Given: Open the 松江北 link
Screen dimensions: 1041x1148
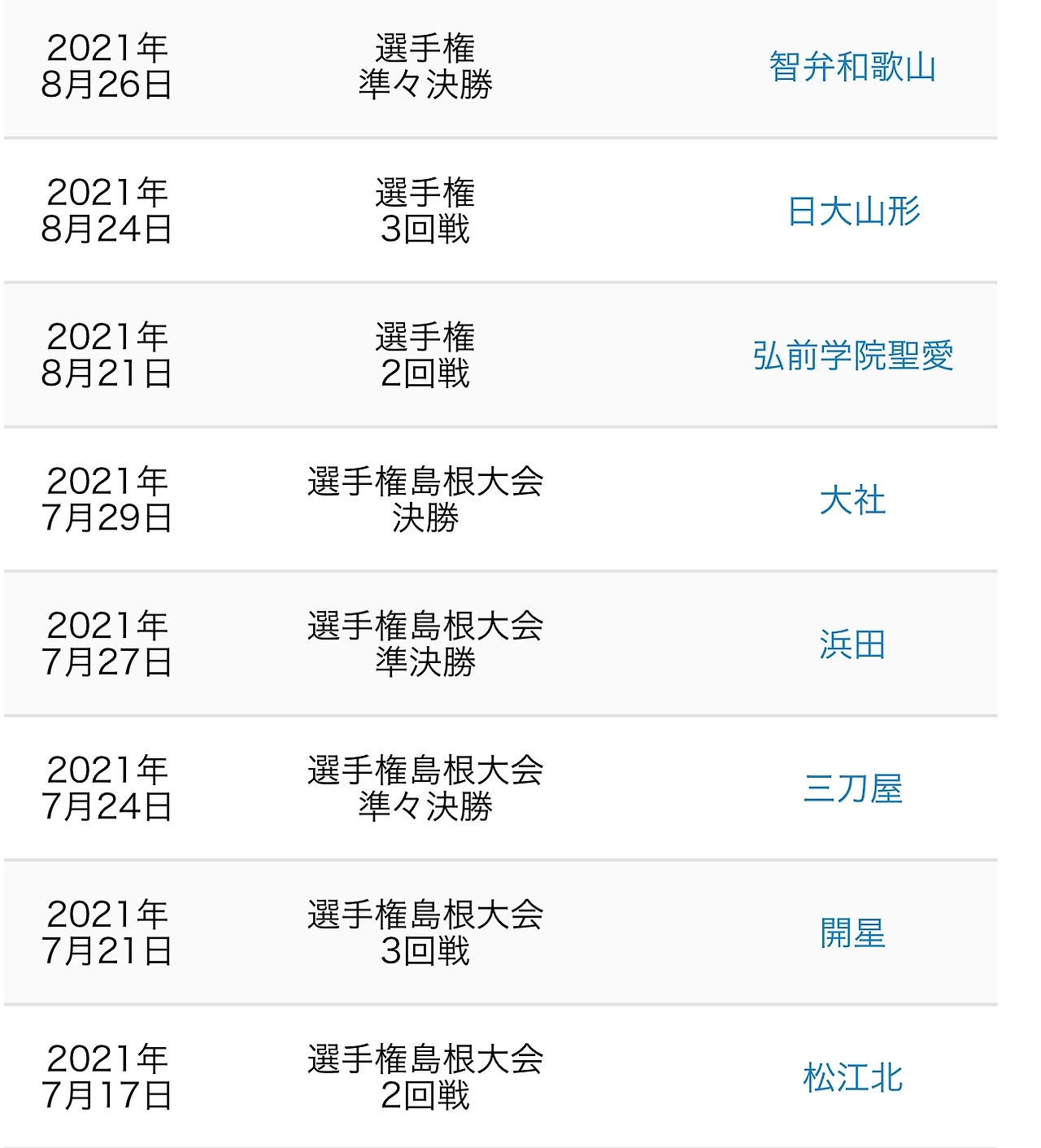Looking at the screenshot, I should tap(853, 1077).
